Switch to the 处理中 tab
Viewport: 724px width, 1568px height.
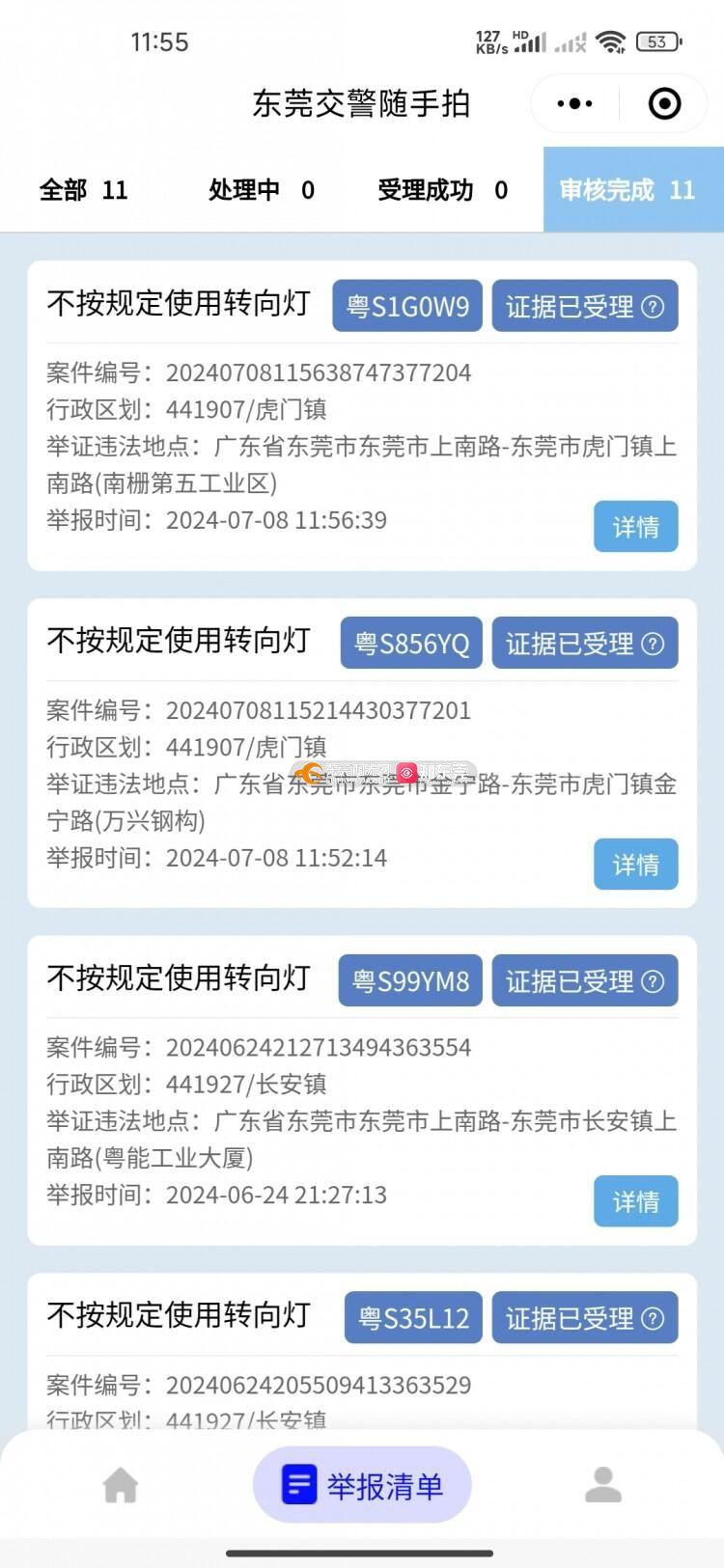coord(261,190)
